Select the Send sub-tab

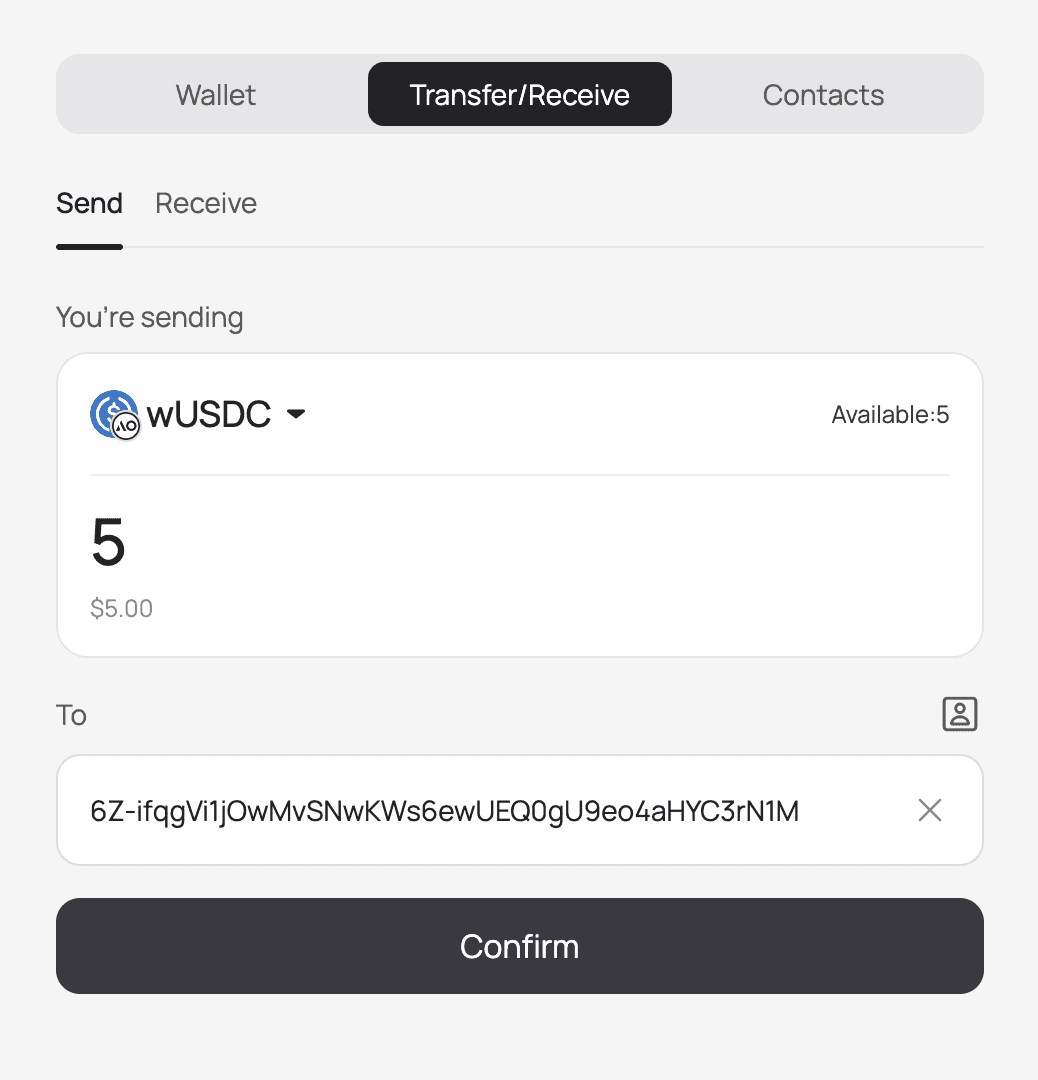[89, 204]
